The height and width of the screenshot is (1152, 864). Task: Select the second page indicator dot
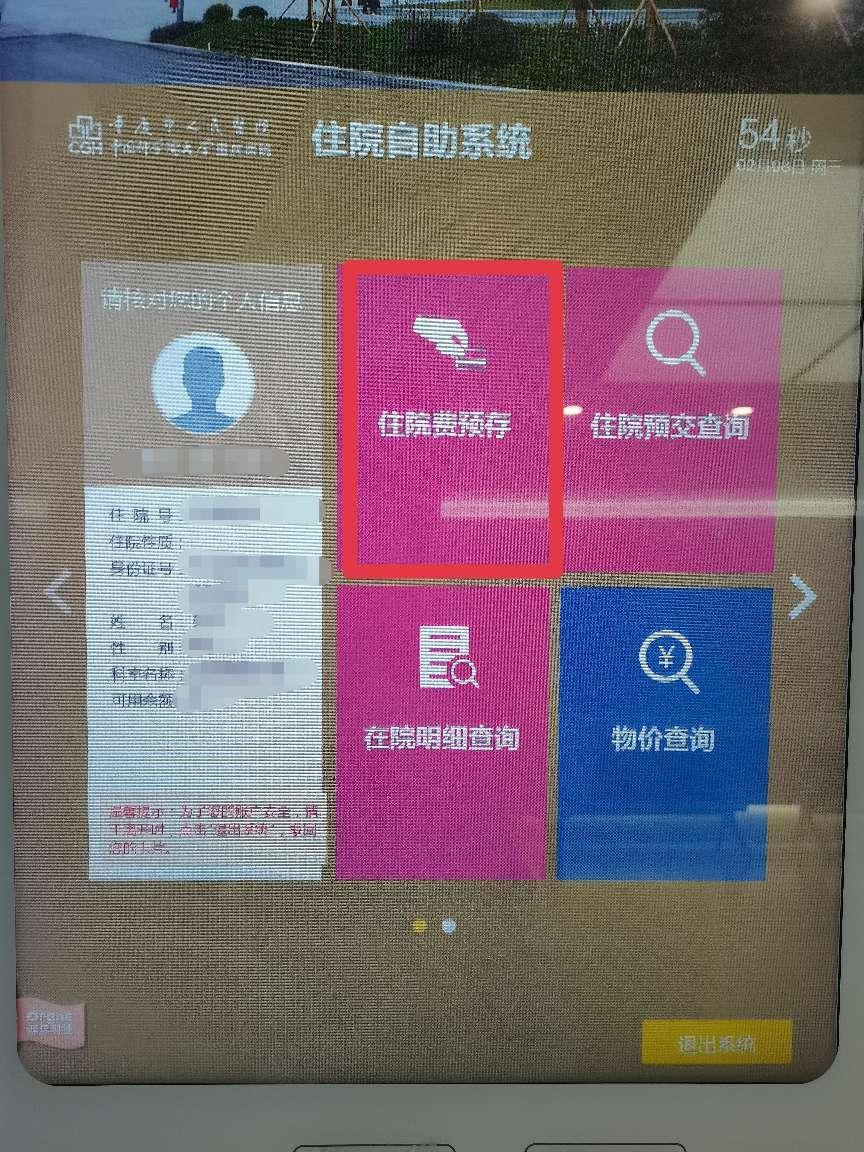(449, 926)
